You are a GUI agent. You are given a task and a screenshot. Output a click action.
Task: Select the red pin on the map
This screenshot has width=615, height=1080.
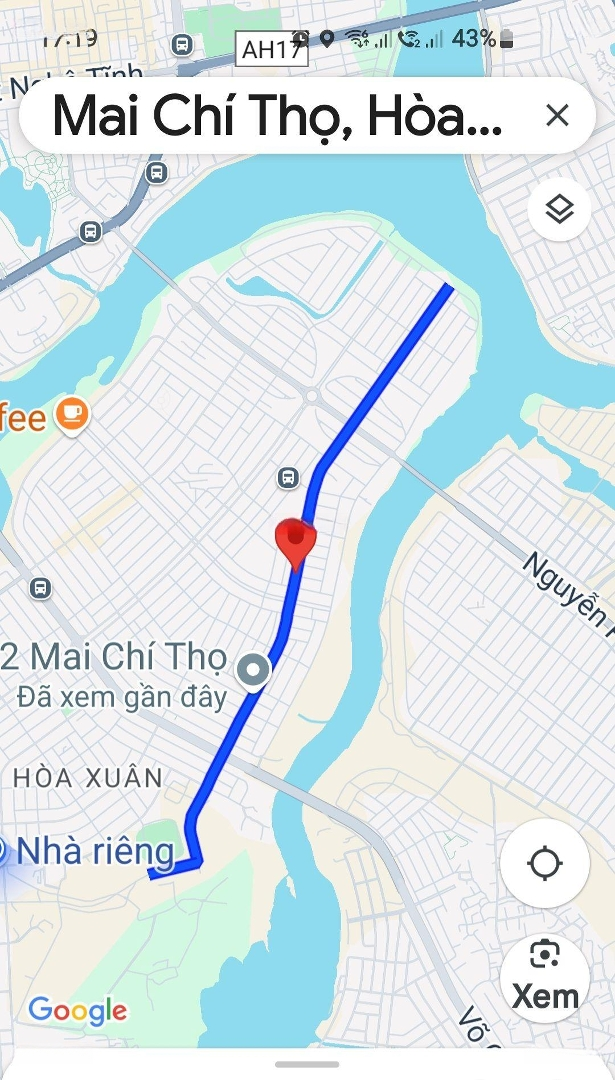coord(295,542)
